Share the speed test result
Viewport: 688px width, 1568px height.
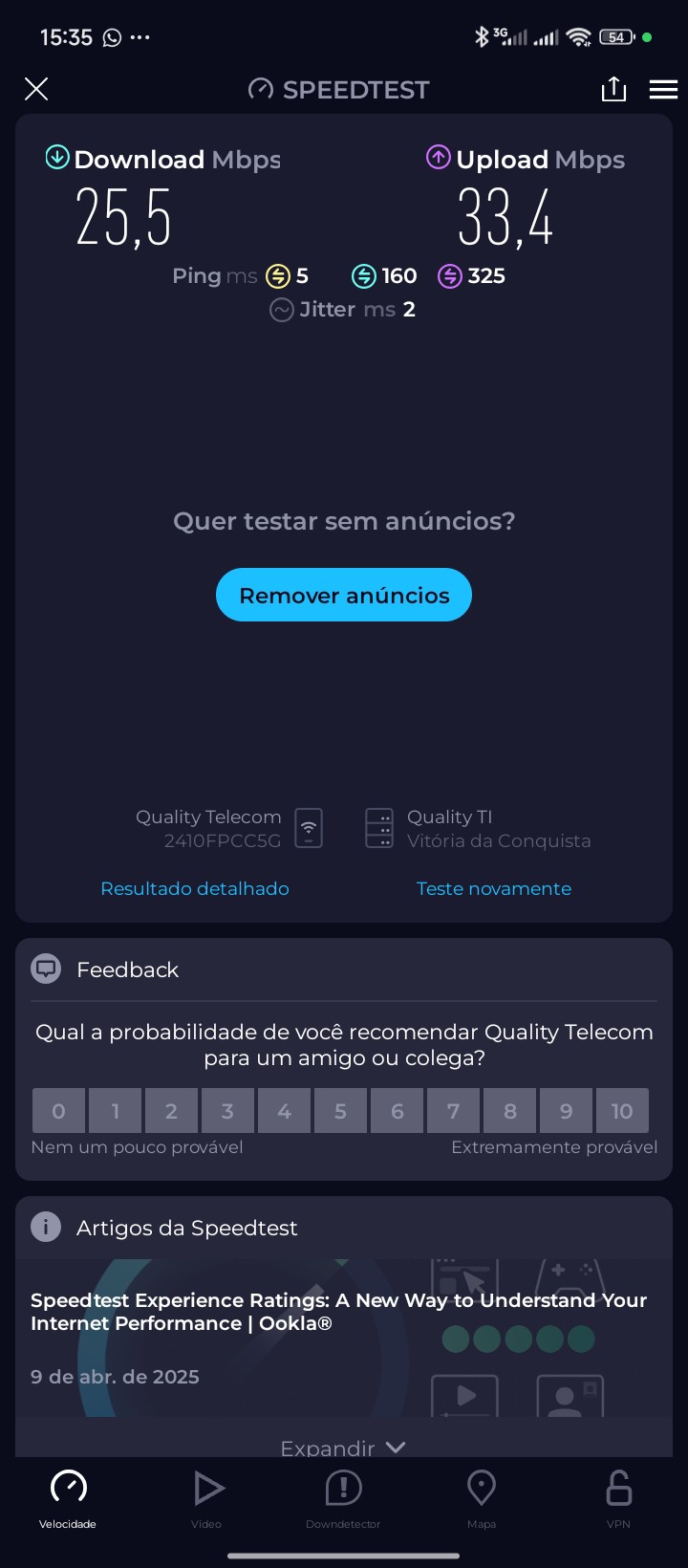click(x=613, y=90)
